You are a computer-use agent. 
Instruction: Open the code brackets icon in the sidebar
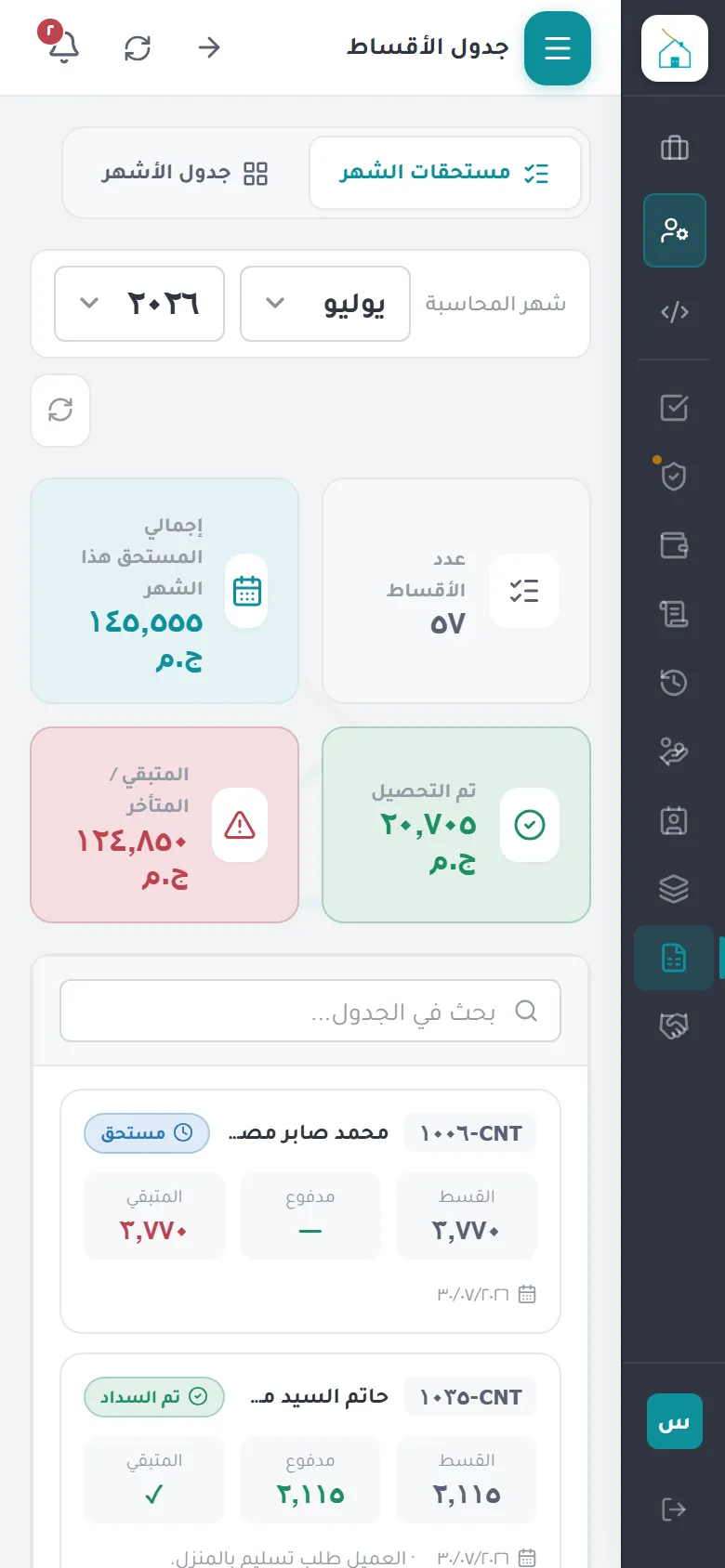(675, 312)
